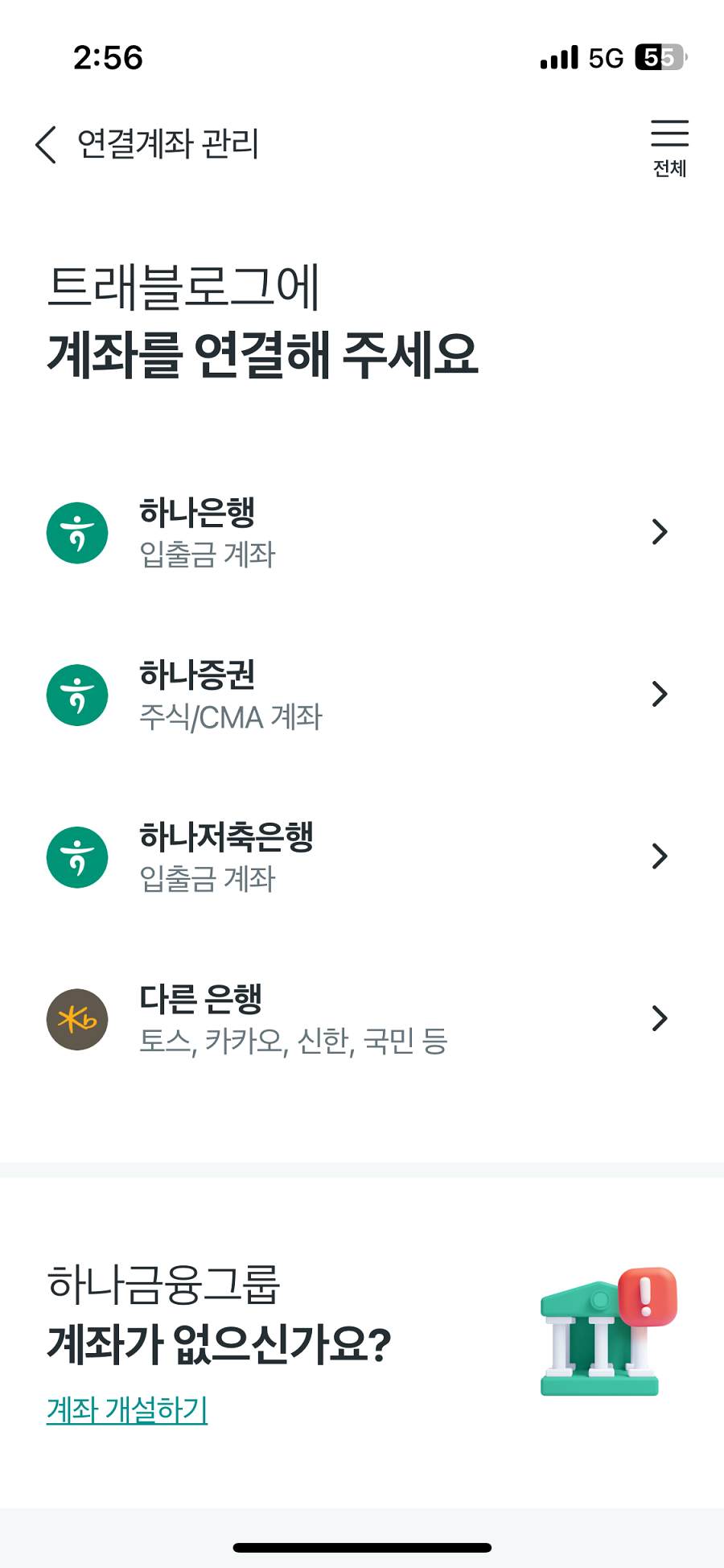Viewport: 724px width, 1568px height.
Task: Open the 하나증권 row via its chevron
Action: [660, 695]
